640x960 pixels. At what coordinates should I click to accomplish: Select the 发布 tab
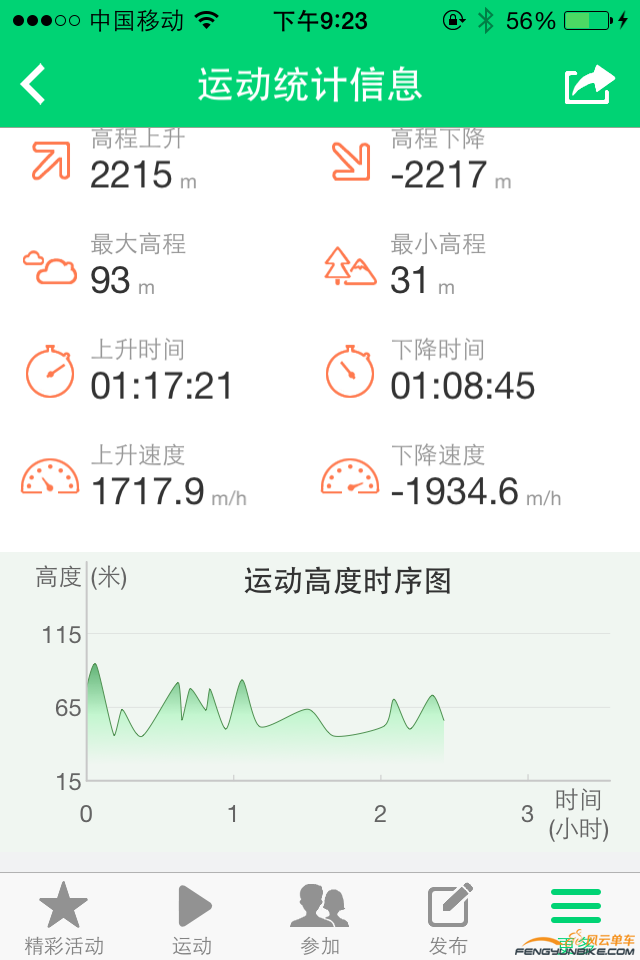(x=448, y=918)
